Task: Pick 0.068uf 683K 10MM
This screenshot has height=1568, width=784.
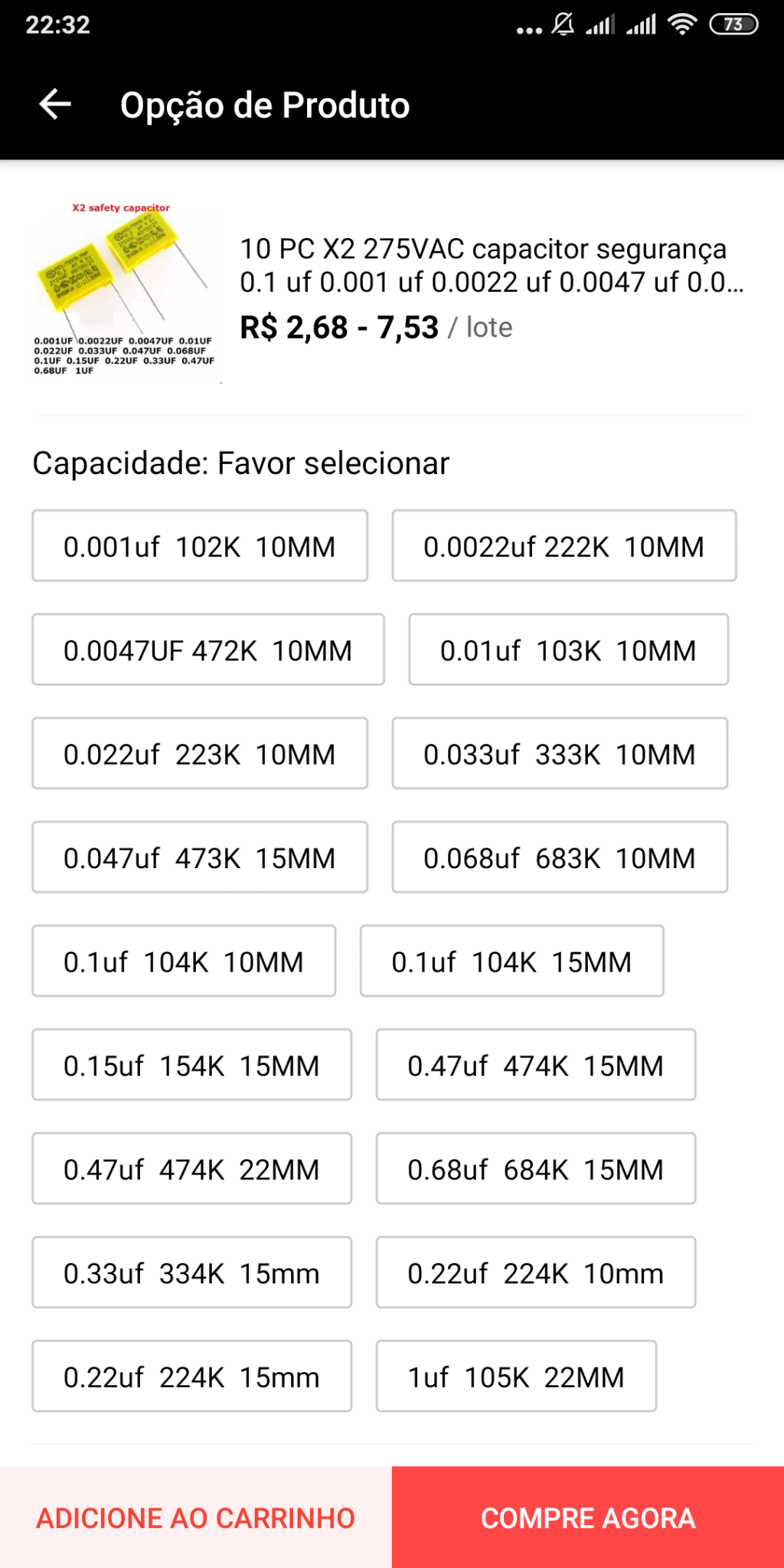Action: tap(560, 857)
